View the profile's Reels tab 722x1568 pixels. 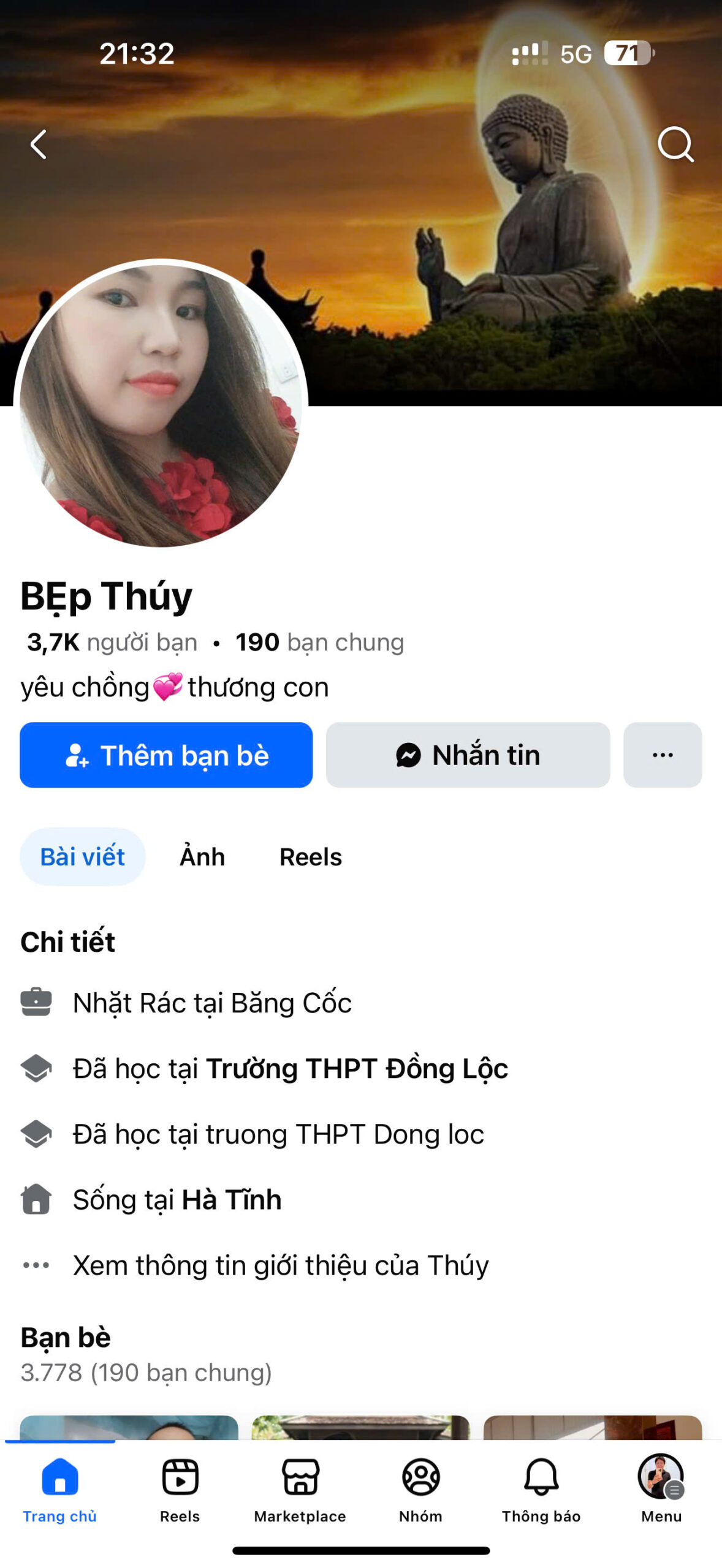click(311, 857)
